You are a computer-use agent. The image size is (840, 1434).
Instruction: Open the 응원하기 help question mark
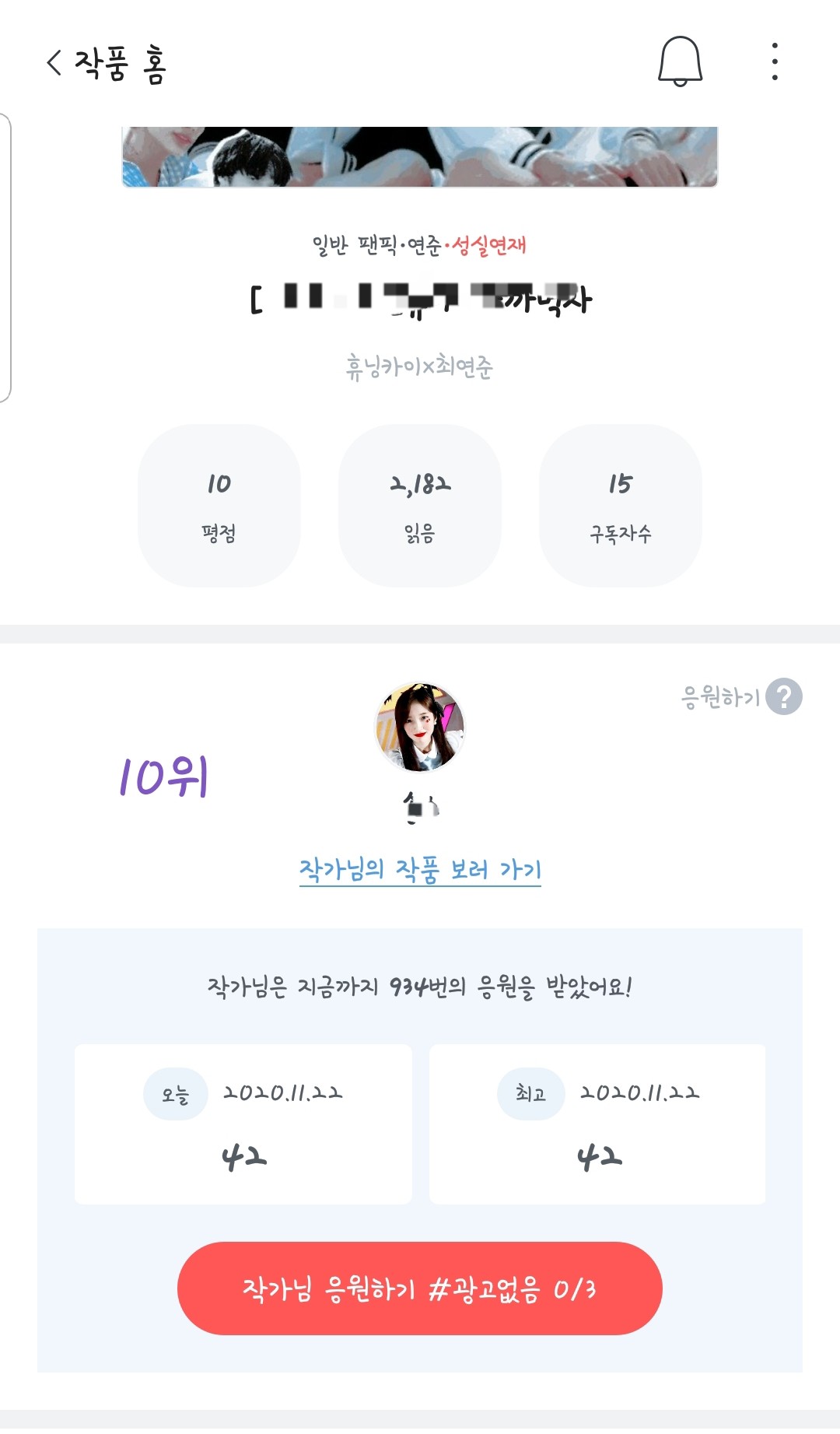click(783, 696)
